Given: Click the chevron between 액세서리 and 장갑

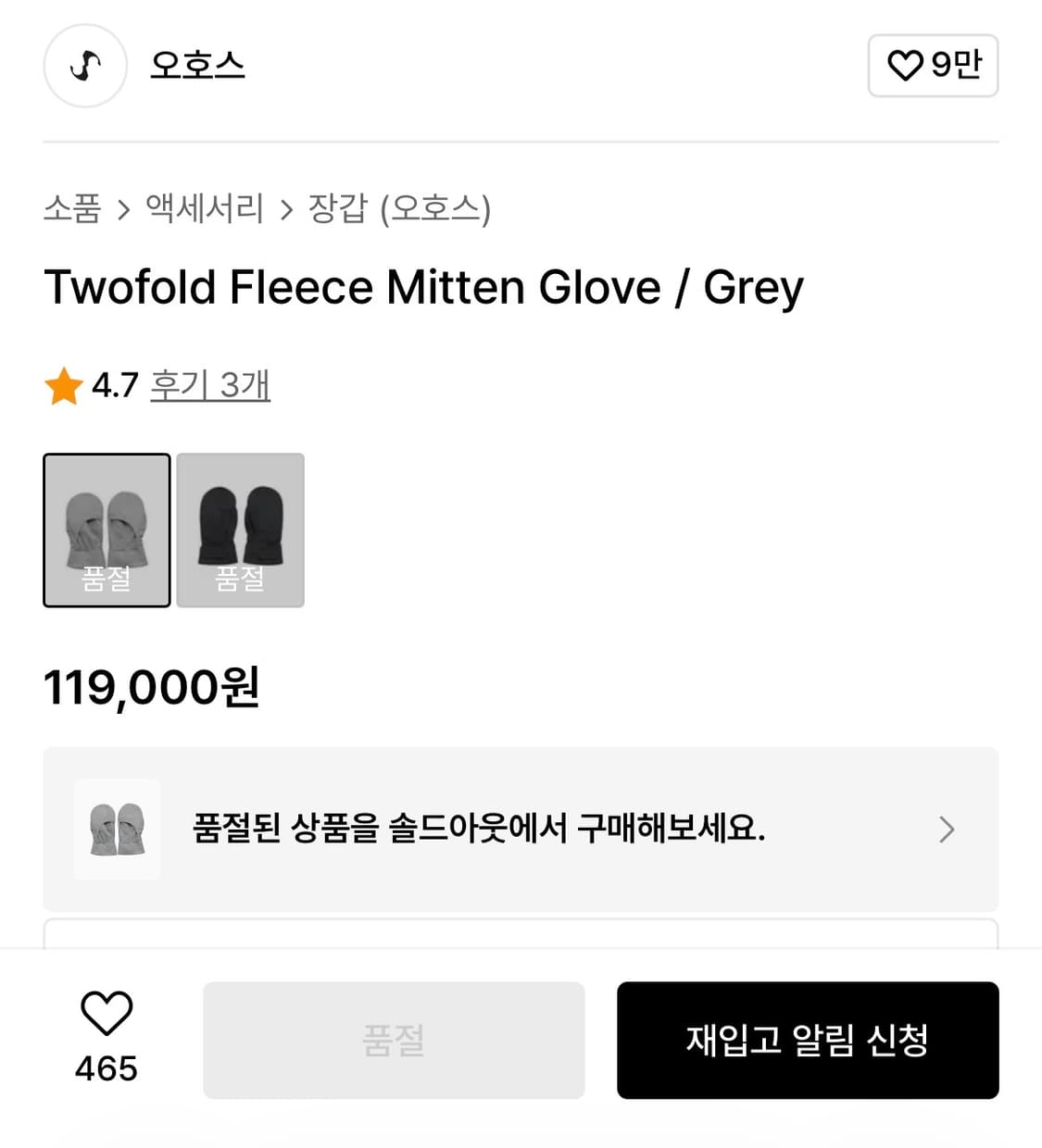Looking at the screenshot, I should click(x=287, y=210).
